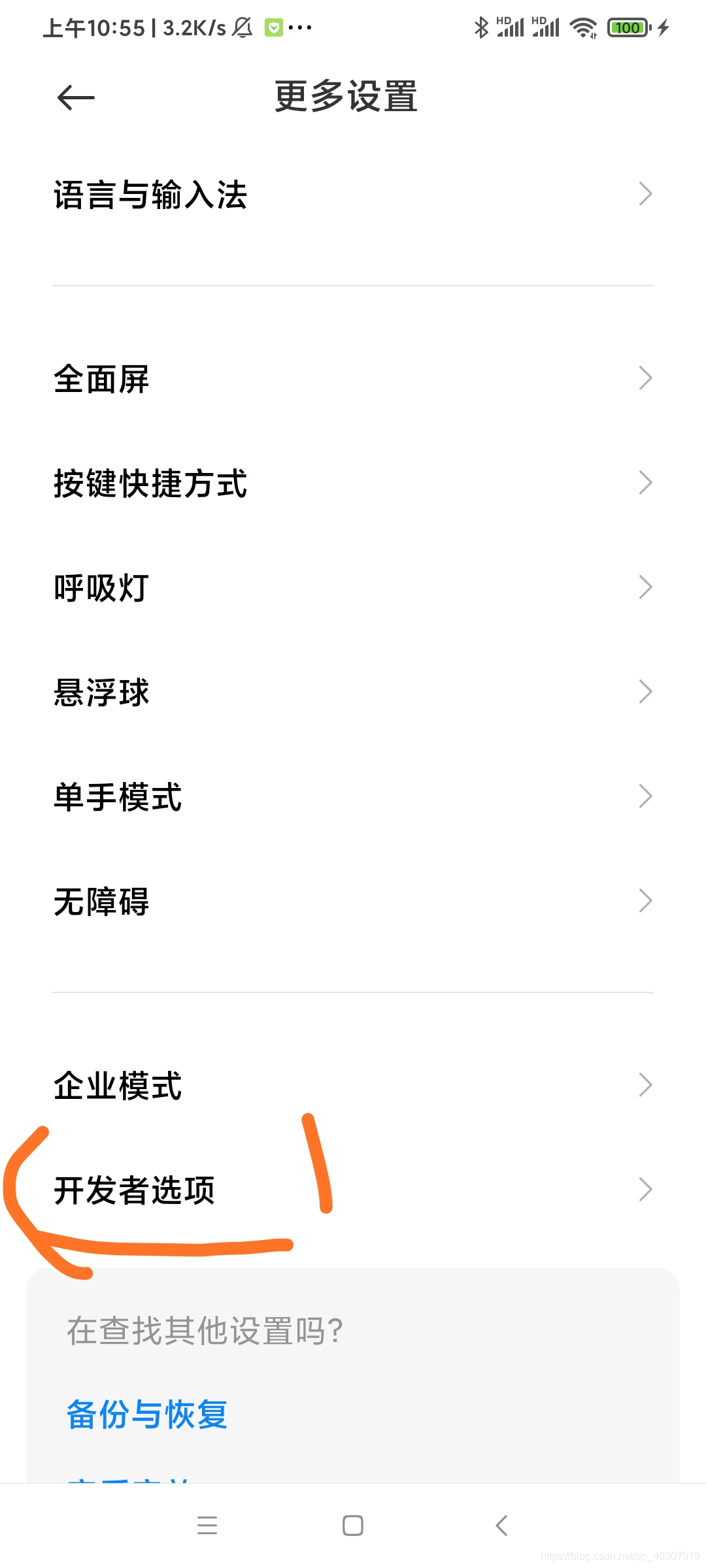Open the 企业模式 settings entry
This screenshot has width=706, height=1568.
coord(118,1085)
